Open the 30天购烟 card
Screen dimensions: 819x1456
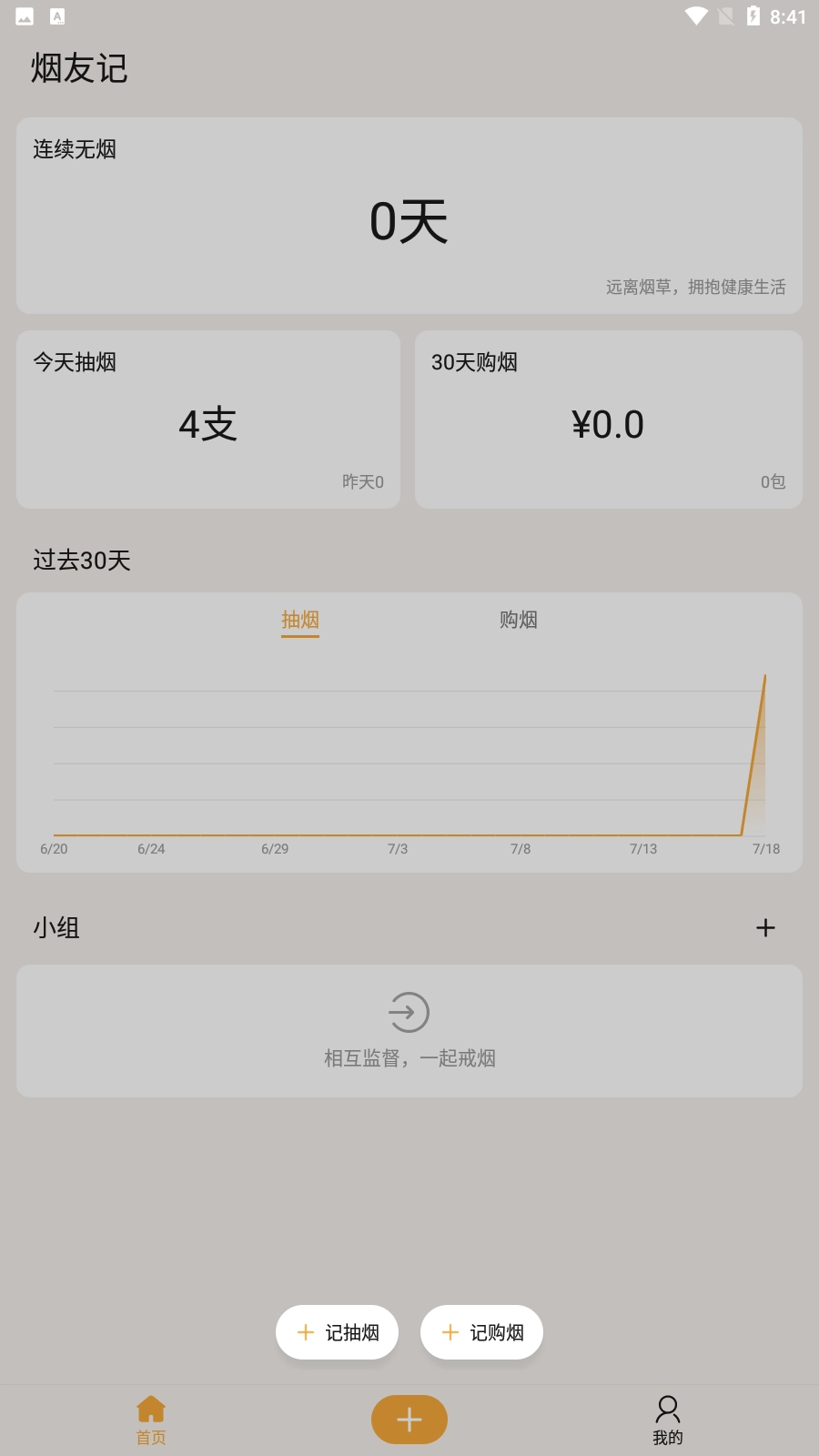608,420
